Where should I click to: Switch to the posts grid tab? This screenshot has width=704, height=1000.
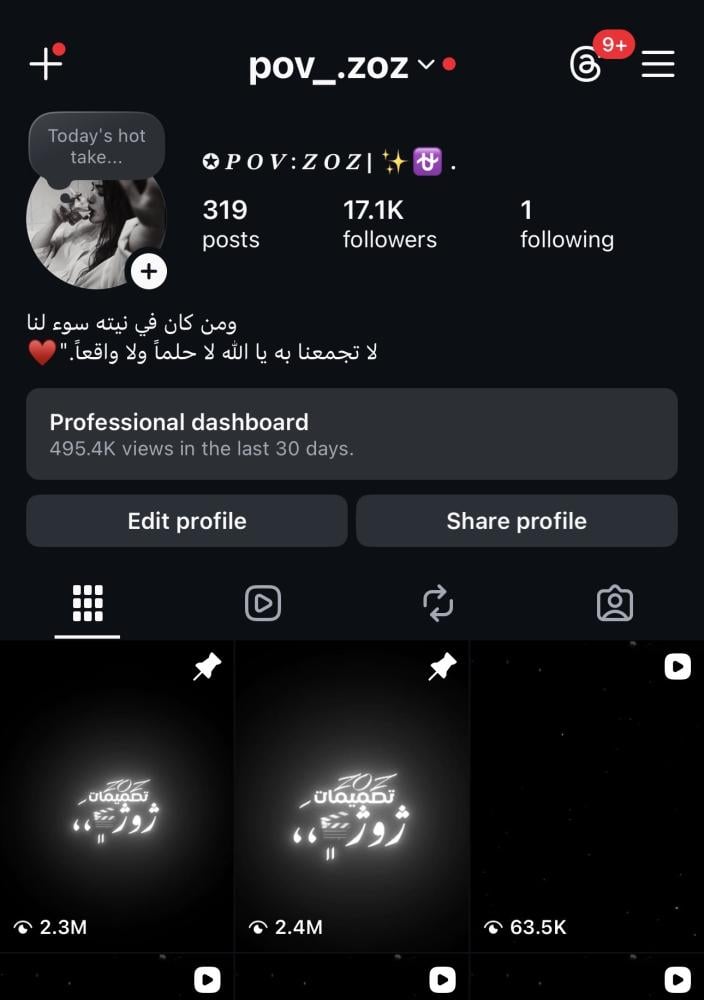tap(88, 603)
